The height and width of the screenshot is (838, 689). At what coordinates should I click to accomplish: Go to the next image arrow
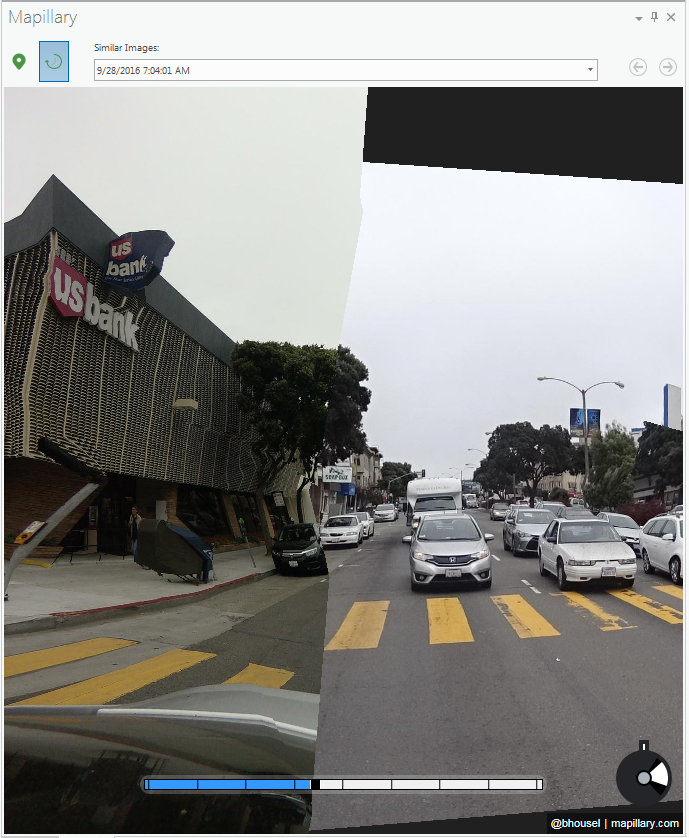667,67
